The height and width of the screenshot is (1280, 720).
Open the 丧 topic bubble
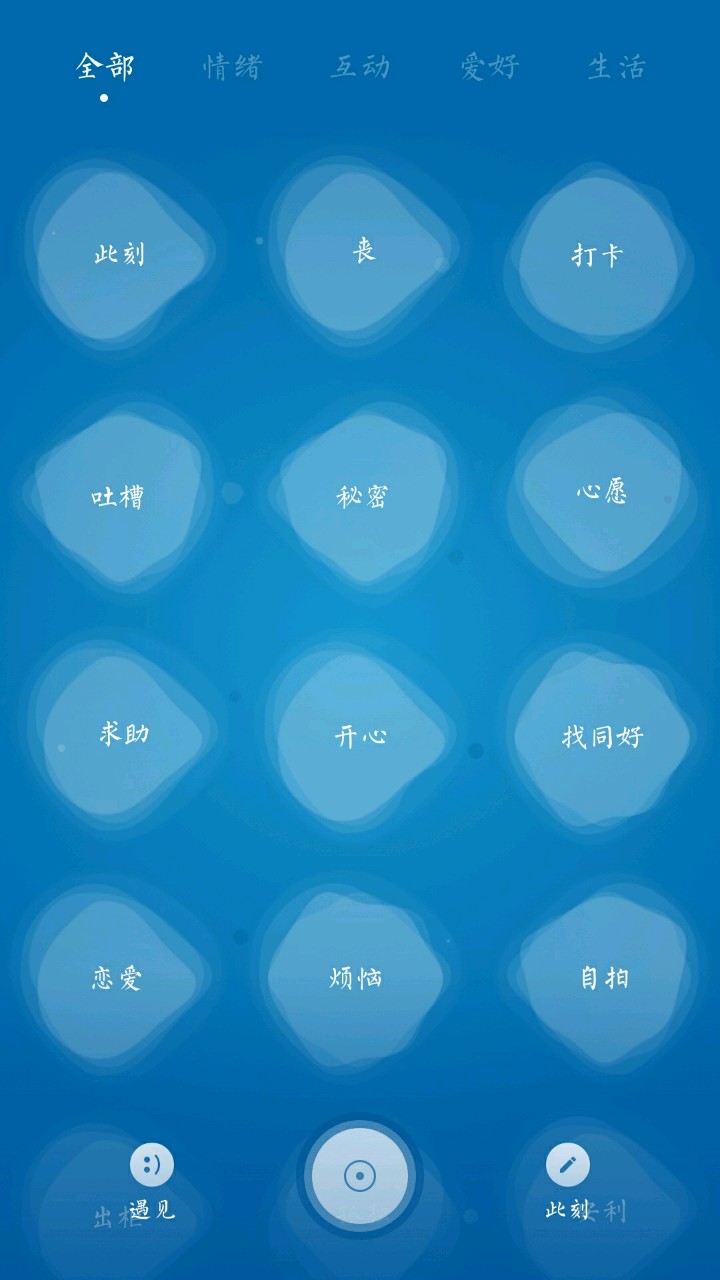pyautogui.click(x=363, y=250)
